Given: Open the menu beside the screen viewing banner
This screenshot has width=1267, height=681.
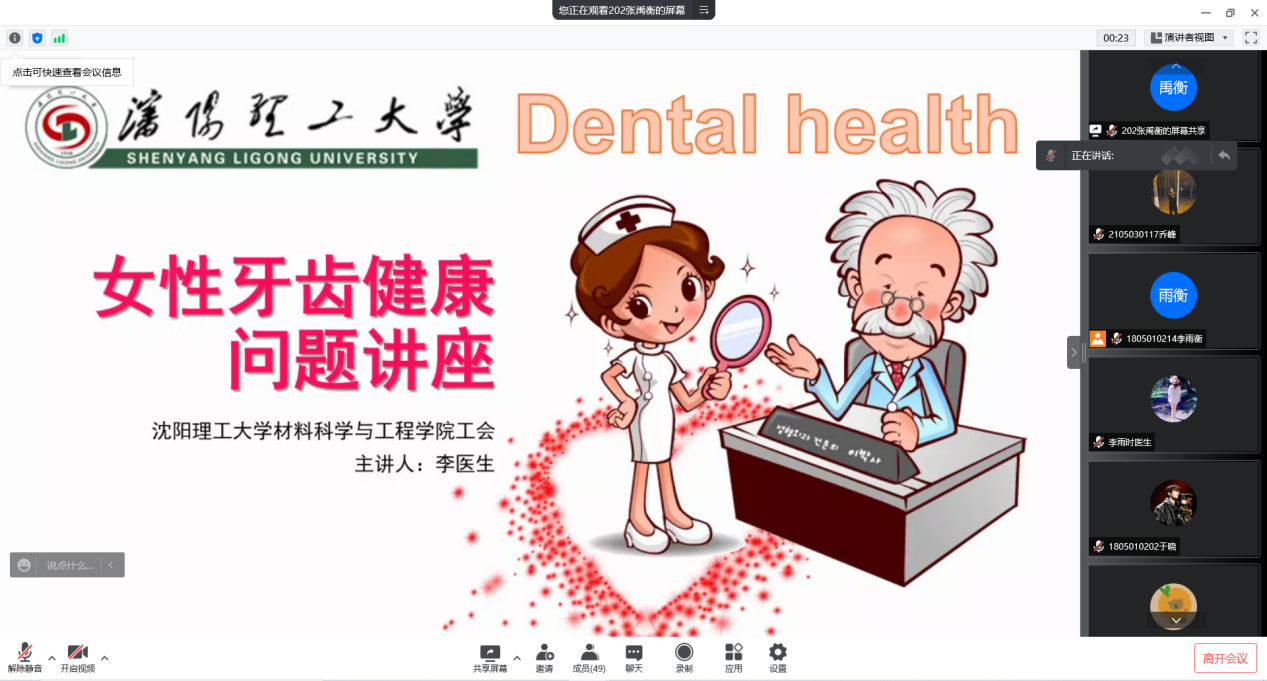Looking at the screenshot, I should click(703, 10).
